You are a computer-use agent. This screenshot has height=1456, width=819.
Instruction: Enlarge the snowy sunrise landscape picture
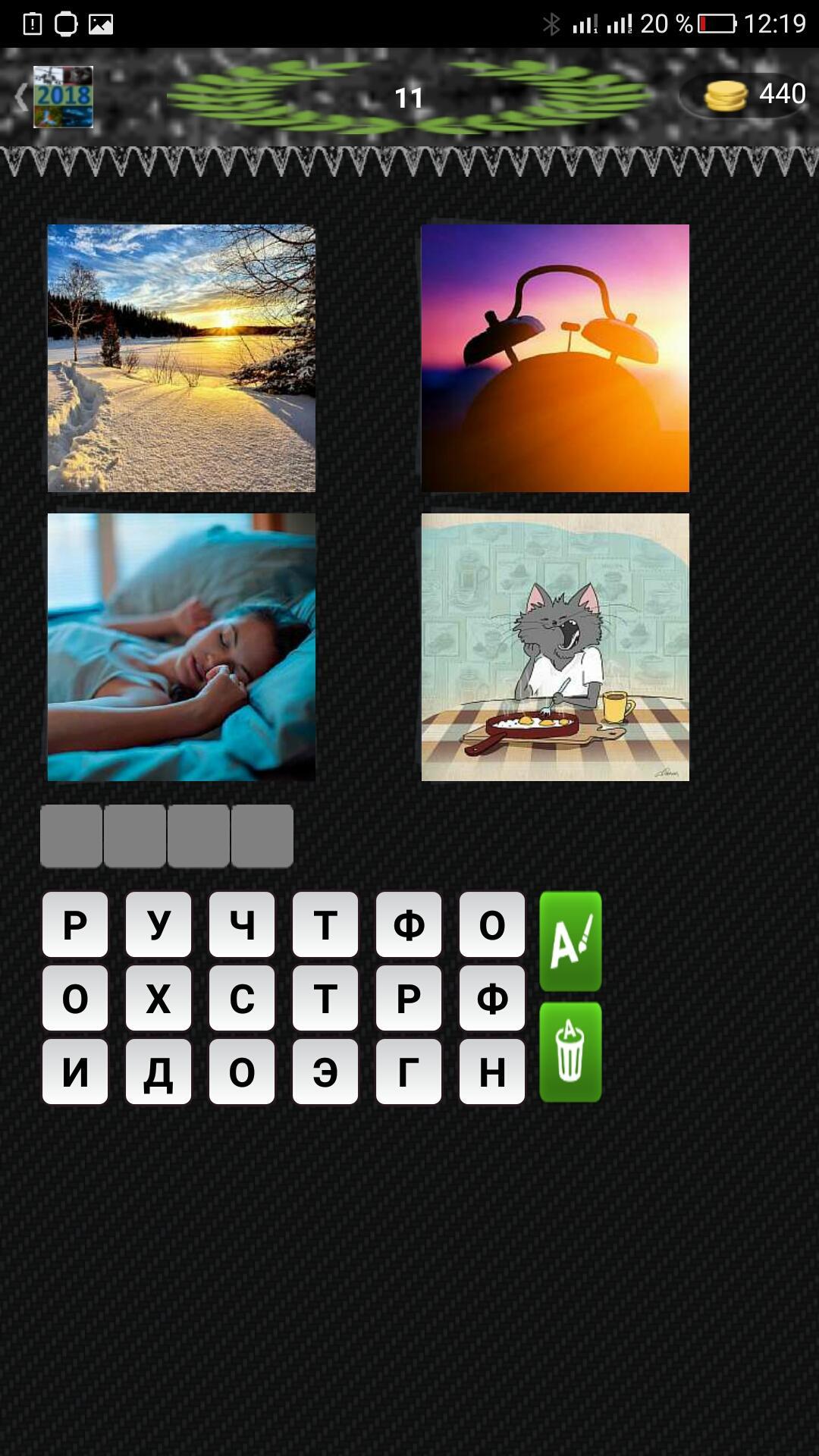(181, 358)
